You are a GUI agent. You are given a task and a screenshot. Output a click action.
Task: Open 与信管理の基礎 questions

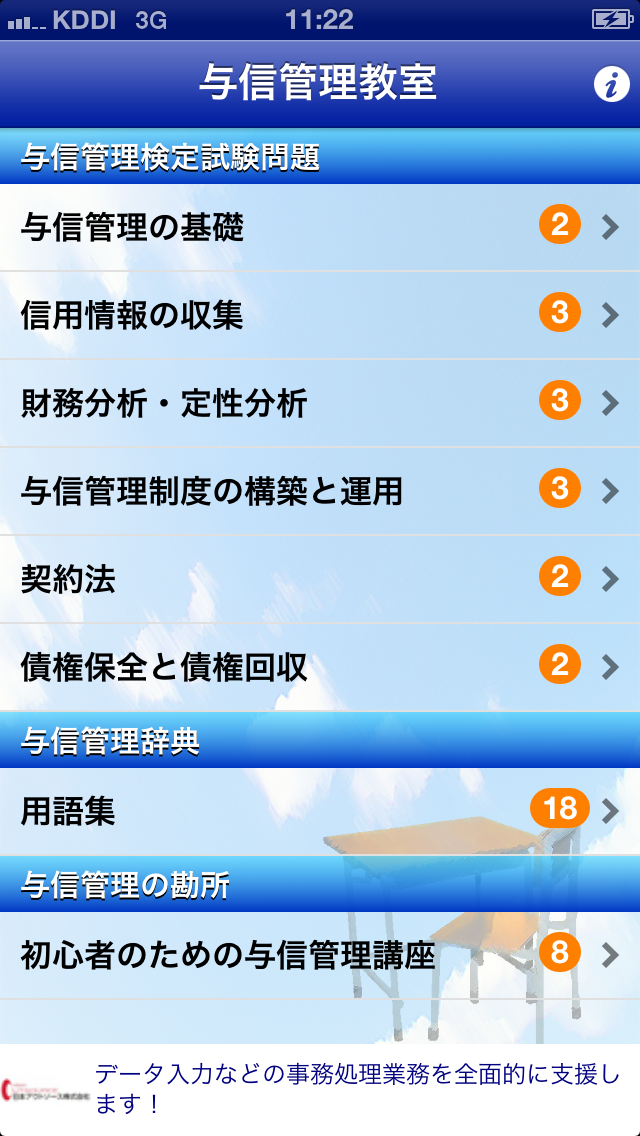click(320, 227)
